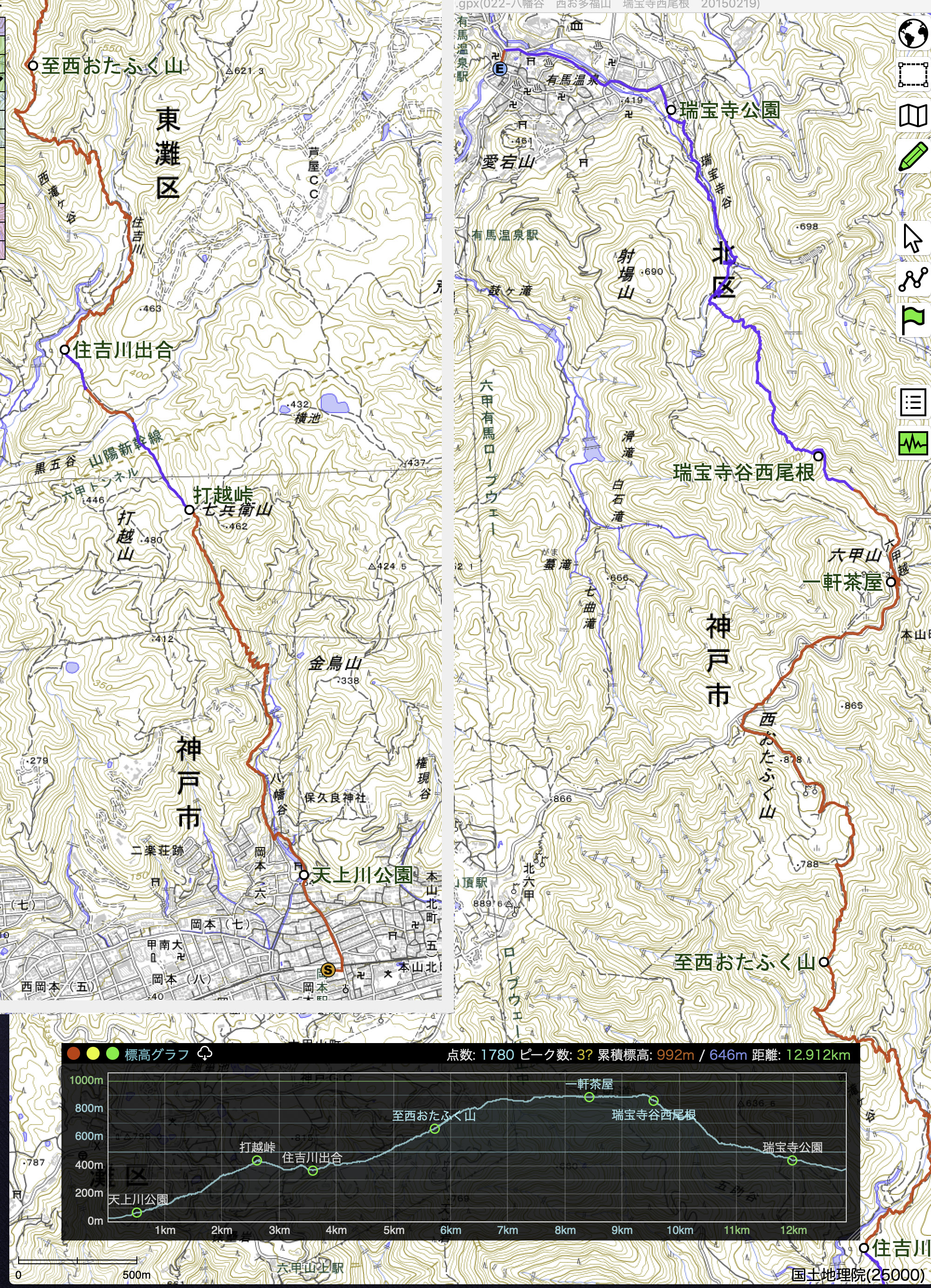
Task: Open the globe map source icon
Action: tap(913, 33)
